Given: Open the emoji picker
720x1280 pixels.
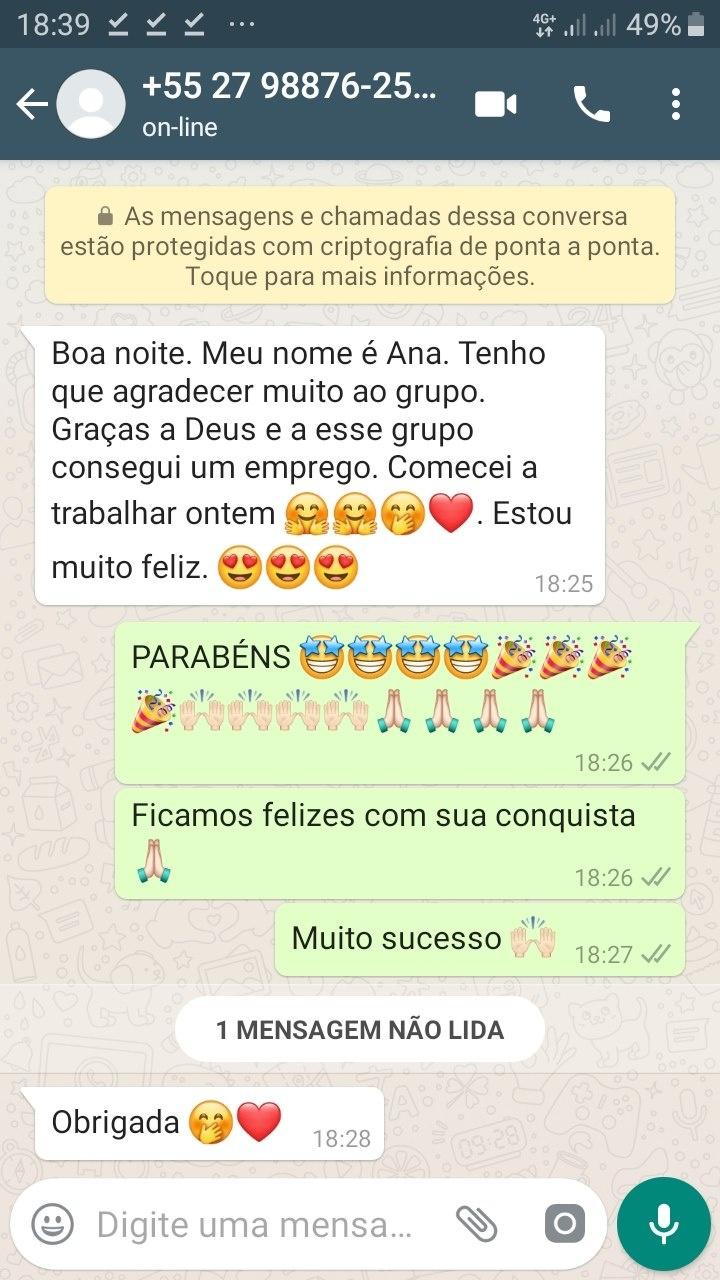Looking at the screenshot, I should (x=52, y=1224).
